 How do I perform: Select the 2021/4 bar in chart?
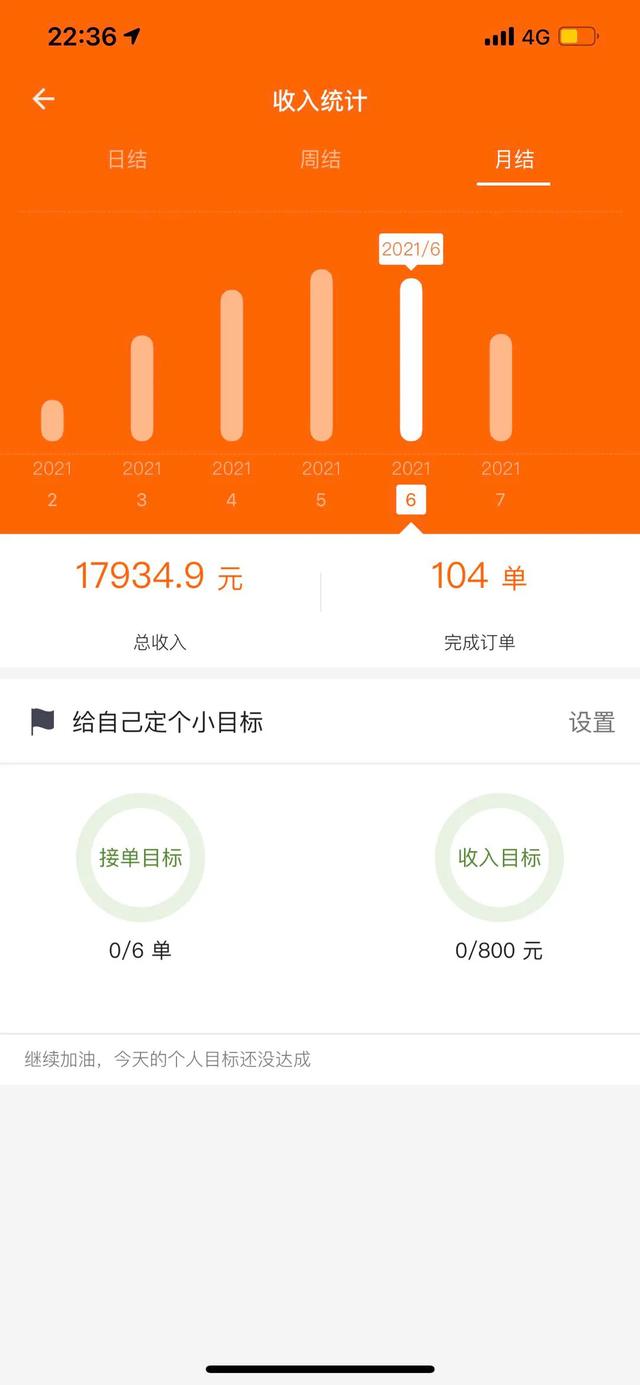click(232, 365)
